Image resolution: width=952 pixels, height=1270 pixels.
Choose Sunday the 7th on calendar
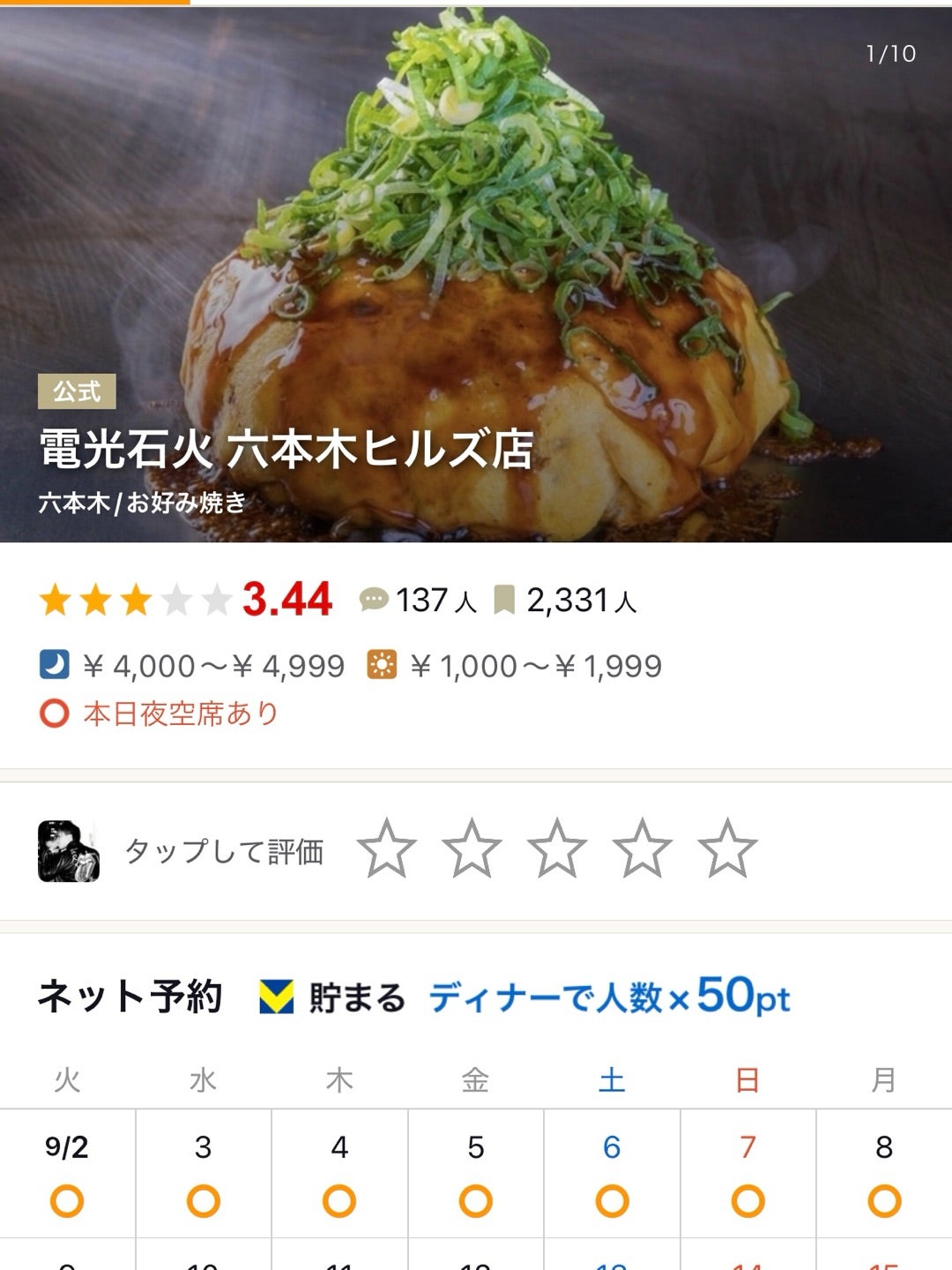[x=747, y=1175]
